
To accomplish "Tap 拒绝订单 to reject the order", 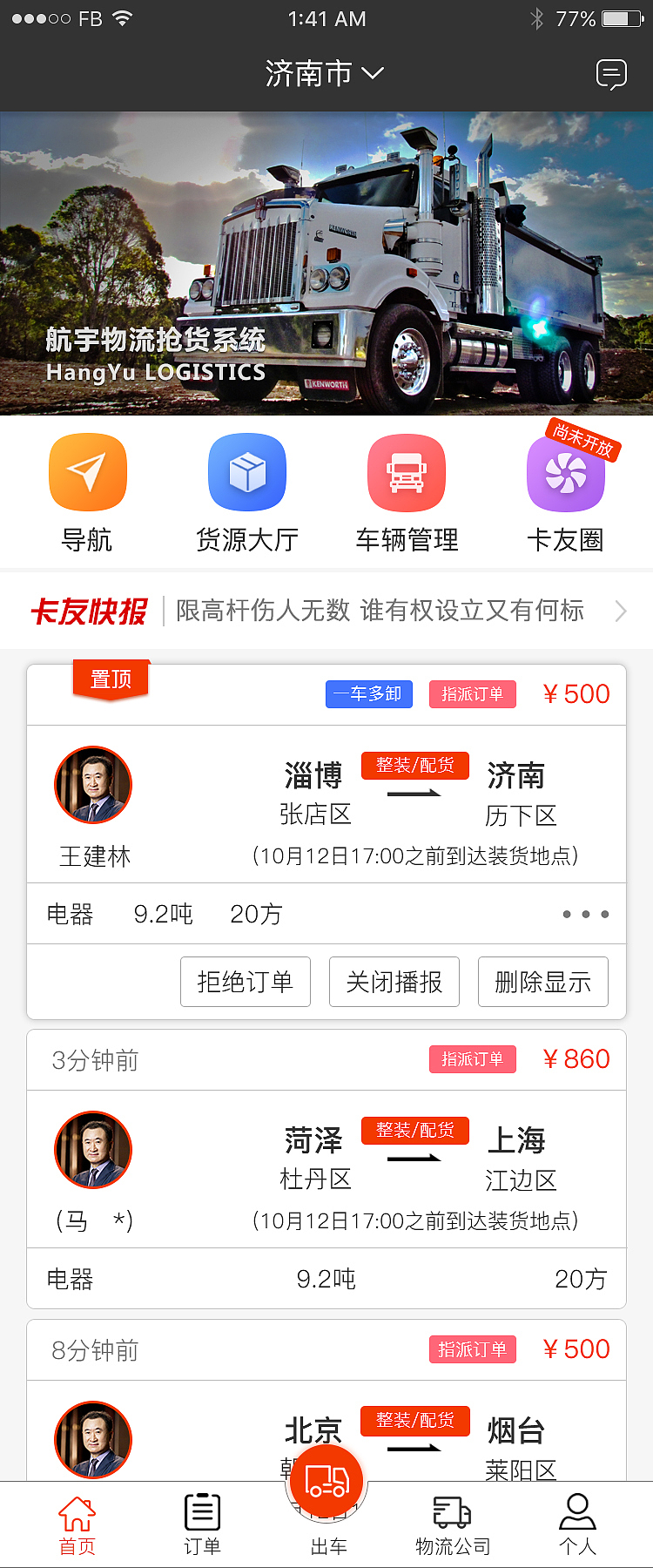I will click(x=245, y=982).
